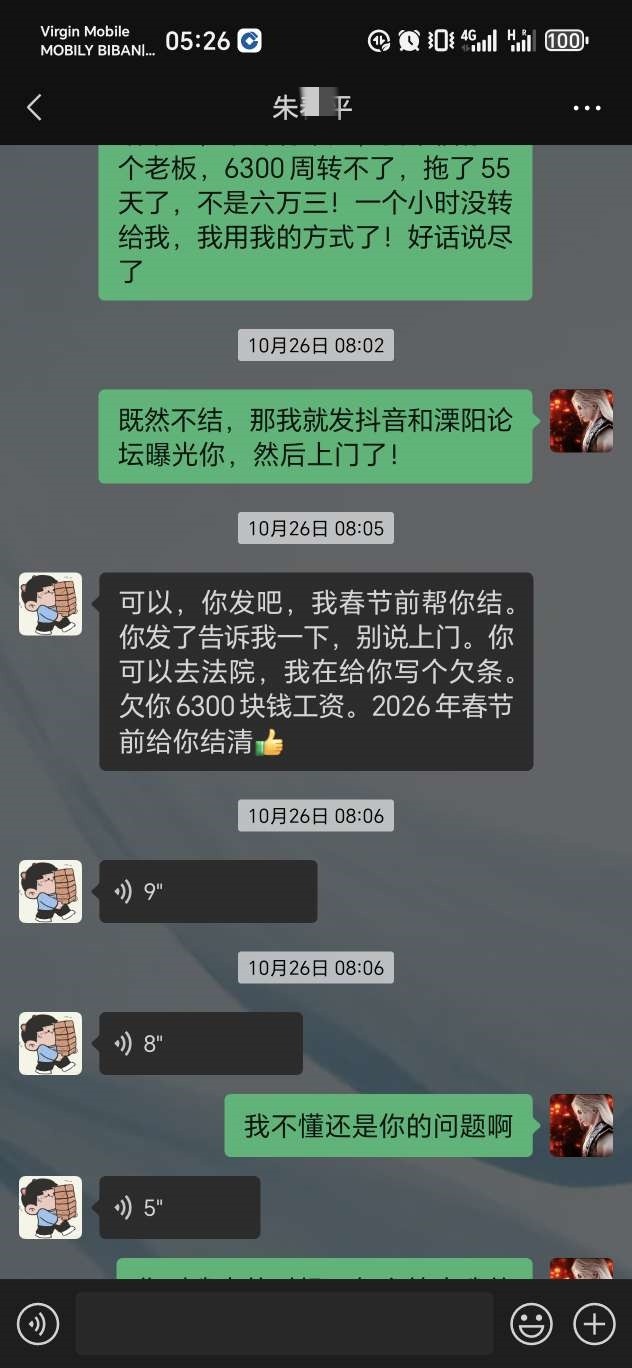Play the 8-second voice message
Viewport: 632px width, 1368px height.
(x=200, y=1043)
